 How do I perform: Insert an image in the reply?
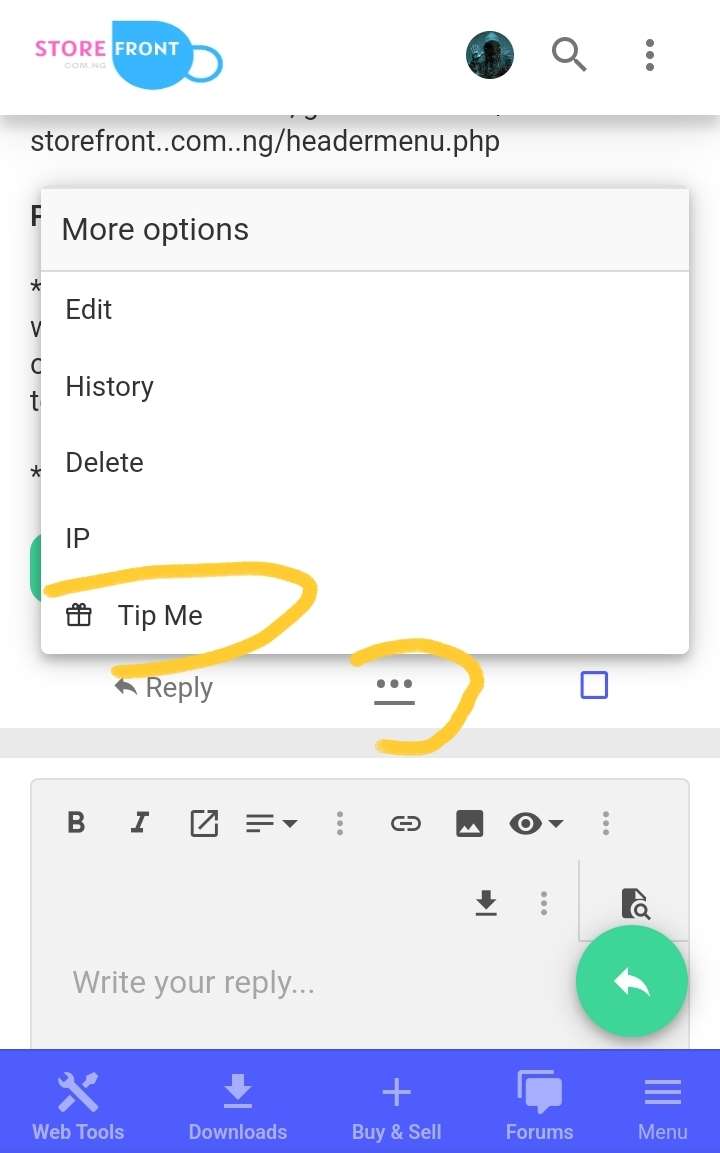469,824
